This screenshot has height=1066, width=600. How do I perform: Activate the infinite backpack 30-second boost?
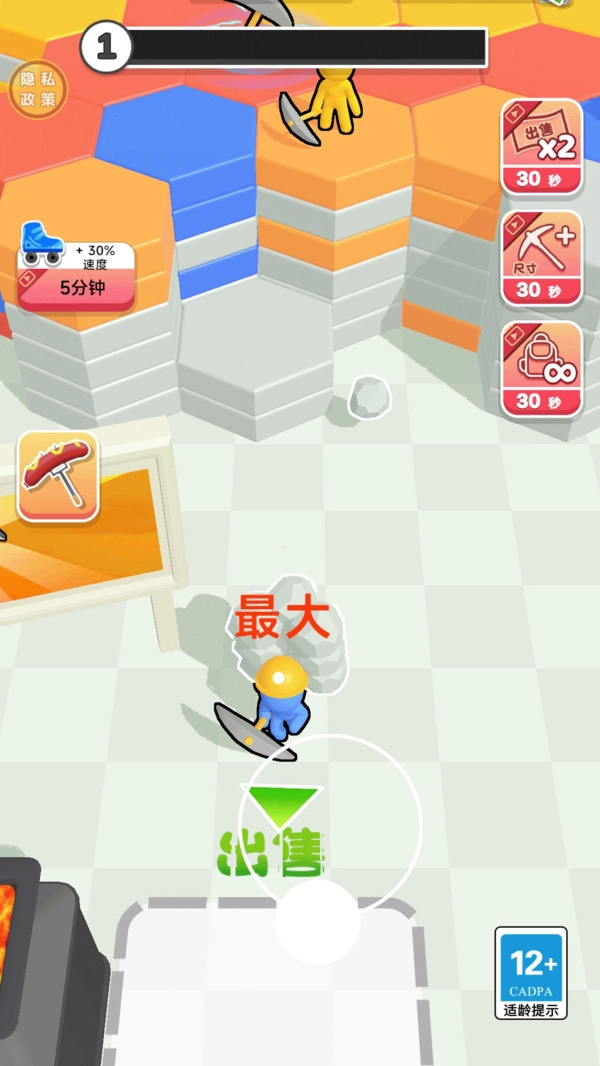[541, 368]
